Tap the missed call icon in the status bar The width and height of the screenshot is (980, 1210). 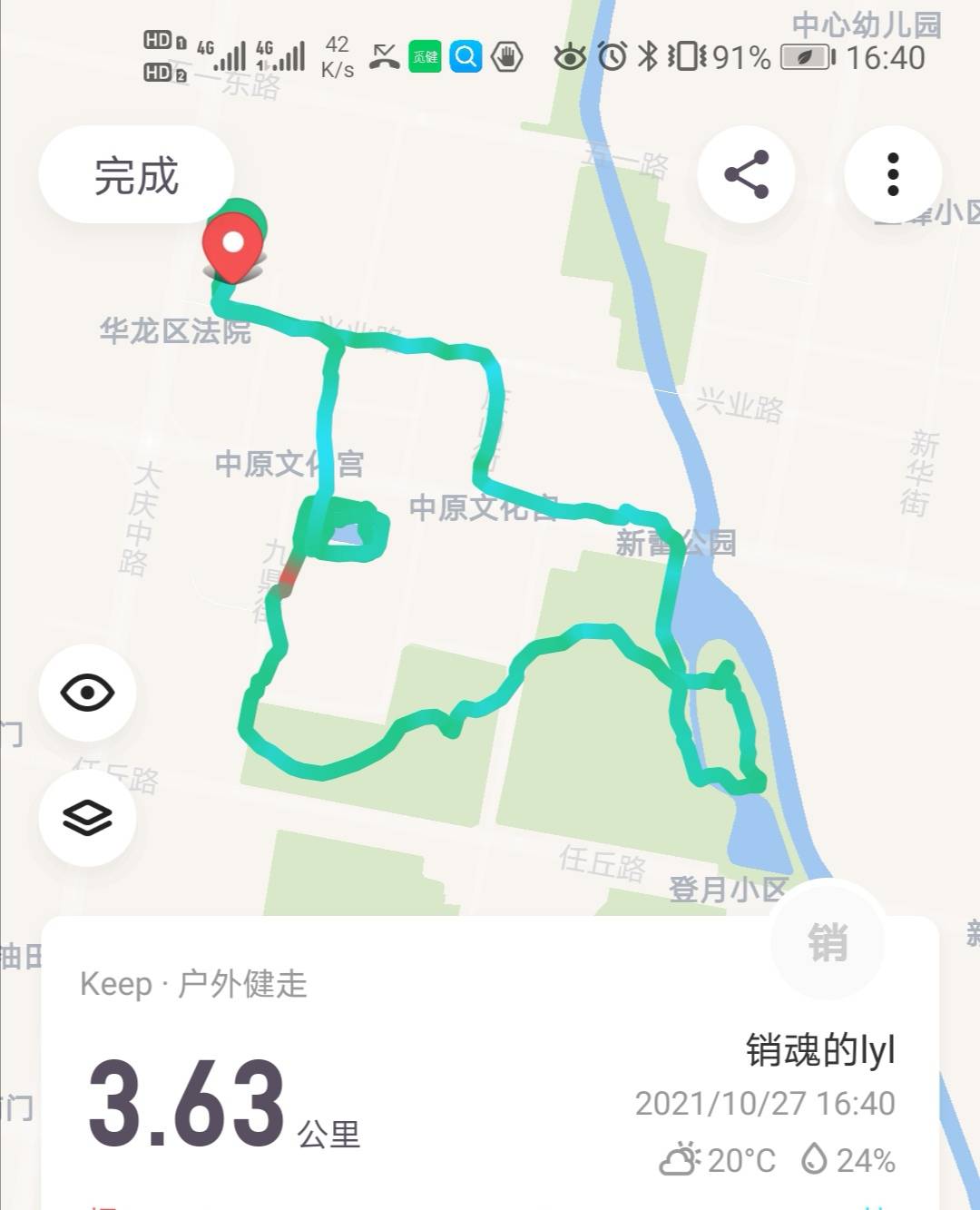coord(382,54)
